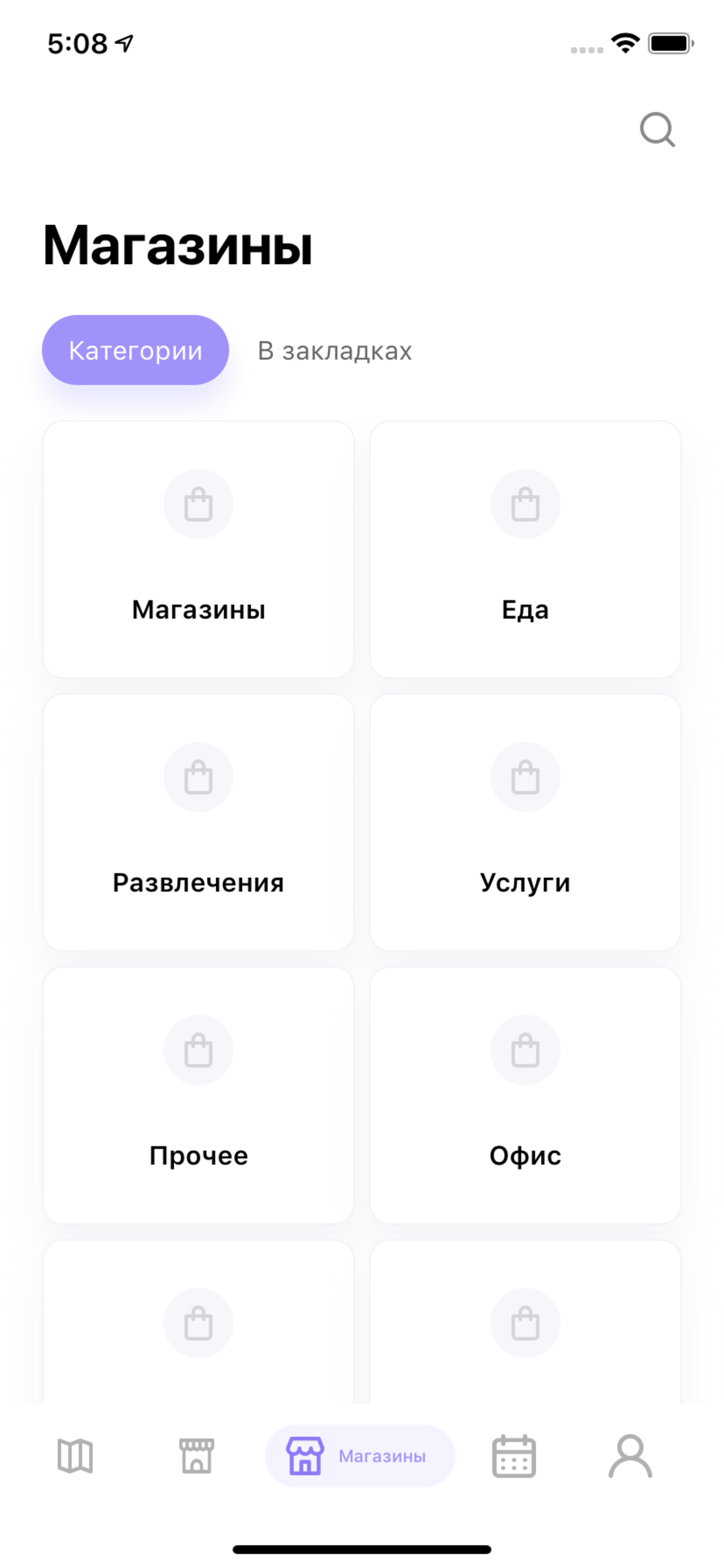
Task: Switch to the Категории tab
Action: click(135, 349)
